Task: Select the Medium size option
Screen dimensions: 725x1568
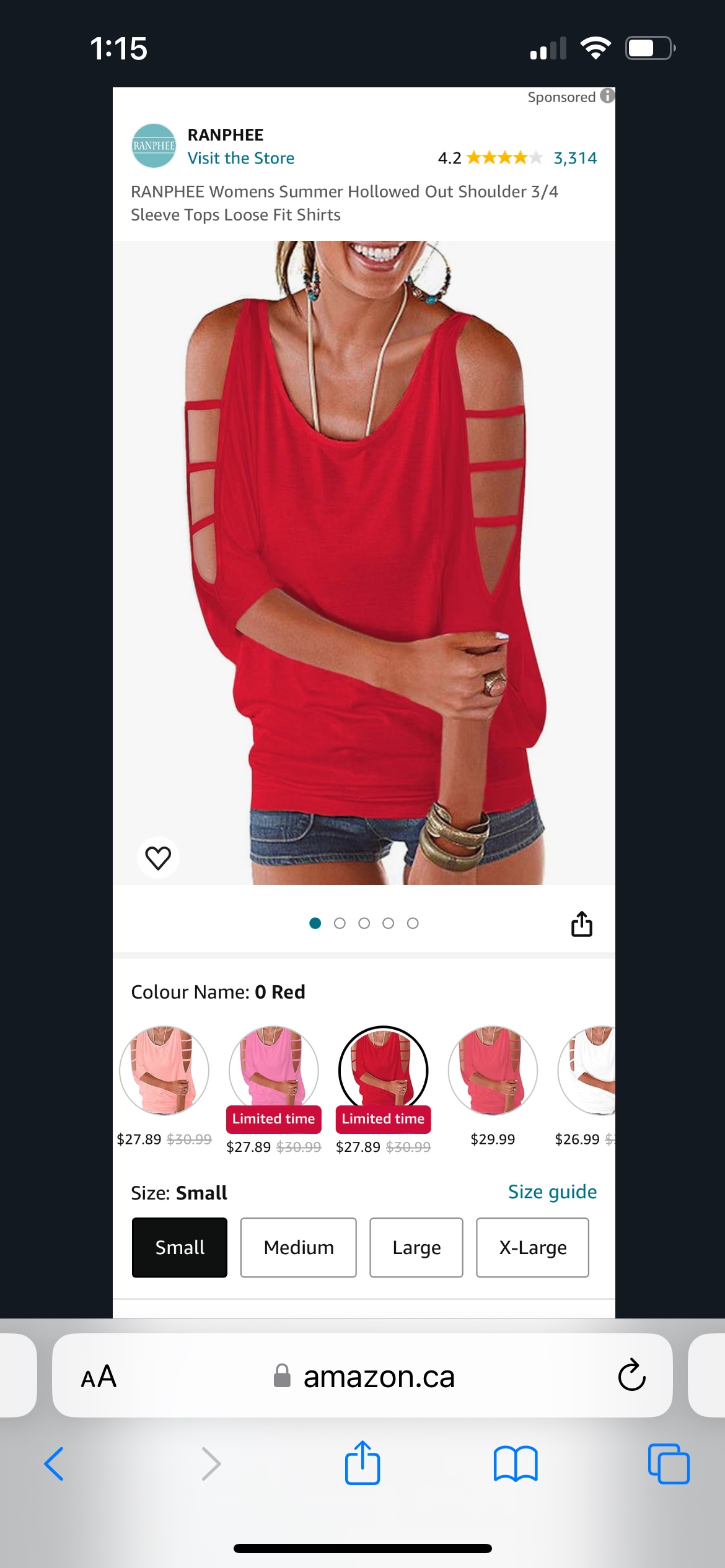Action: [x=297, y=1247]
